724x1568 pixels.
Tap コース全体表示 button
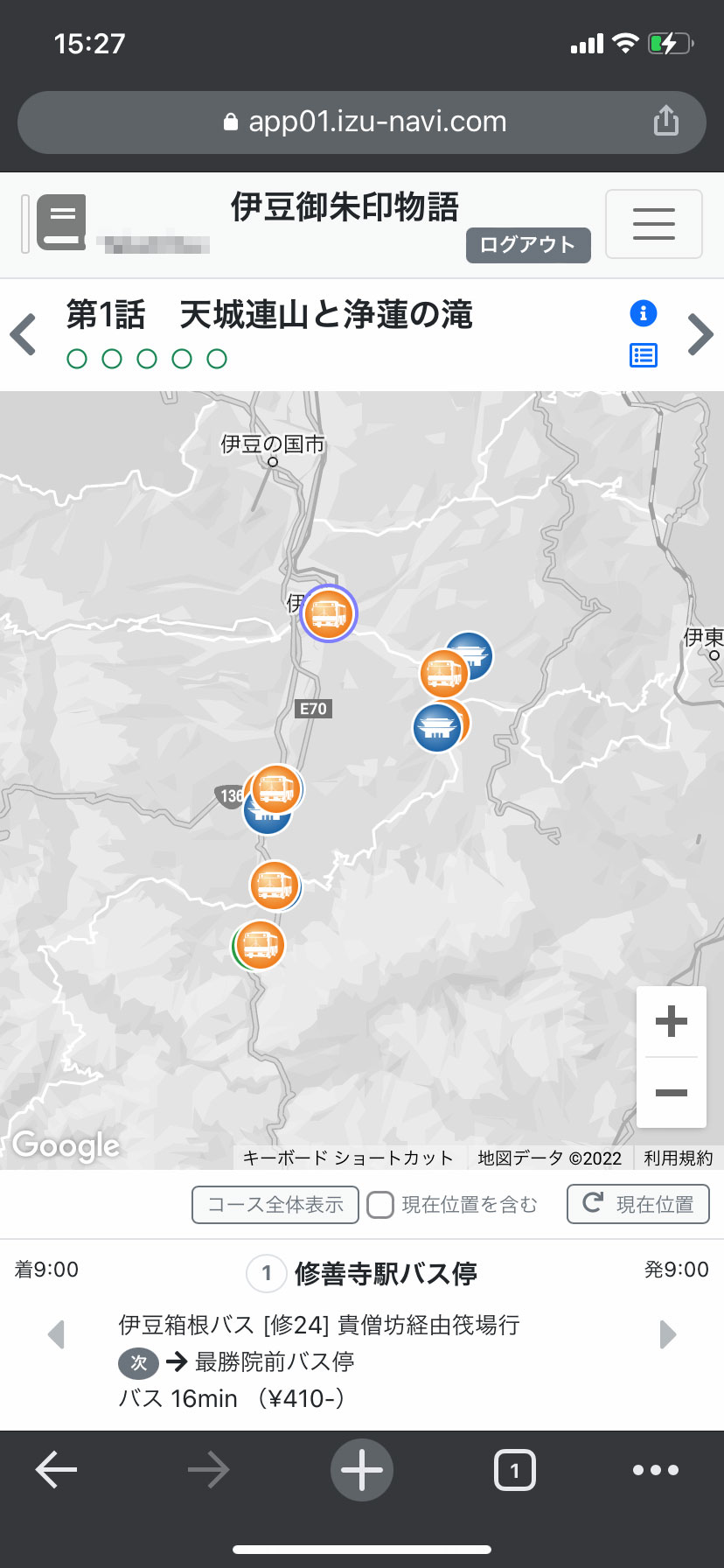click(x=275, y=1205)
